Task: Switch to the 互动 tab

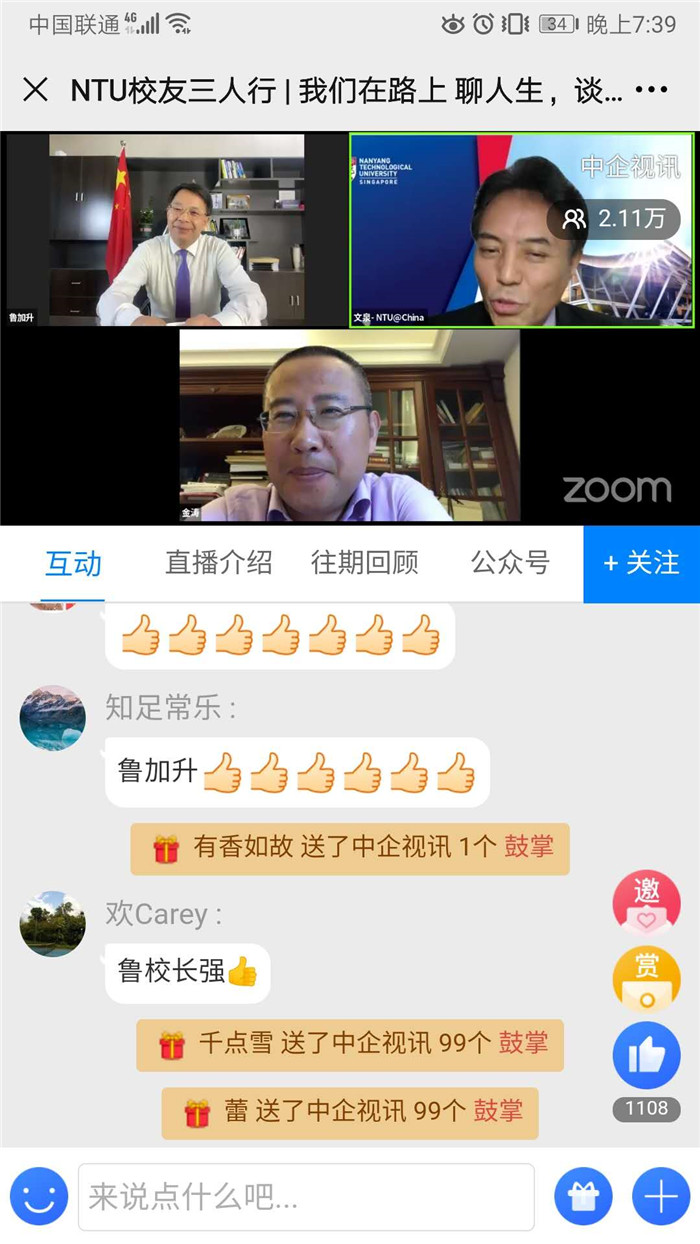Action: click(73, 563)
